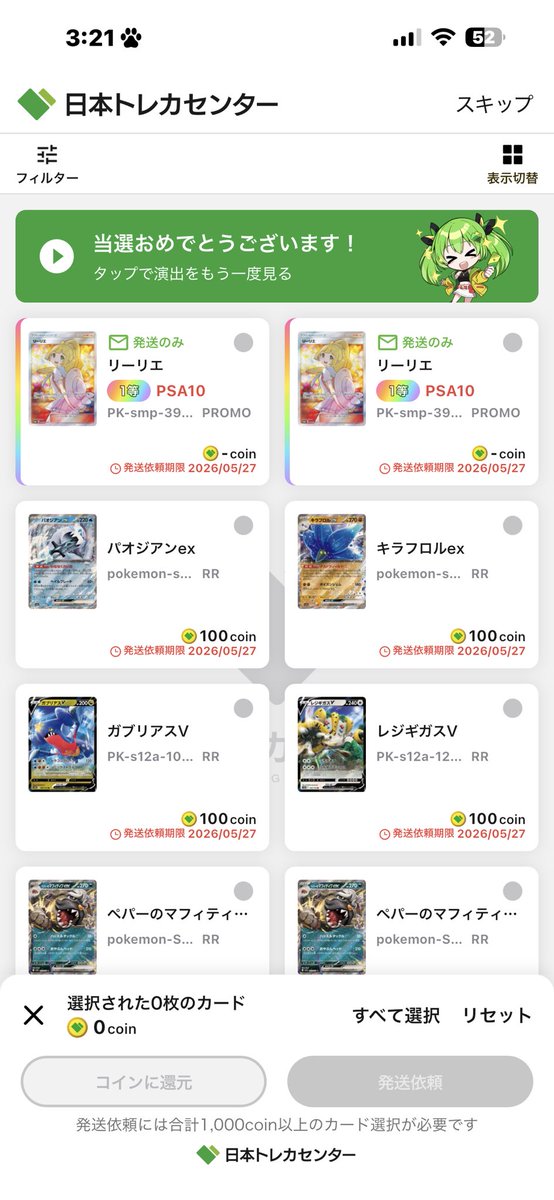Tap スキップ to skip
This screenshot has width=554, height=1200.
494,104
